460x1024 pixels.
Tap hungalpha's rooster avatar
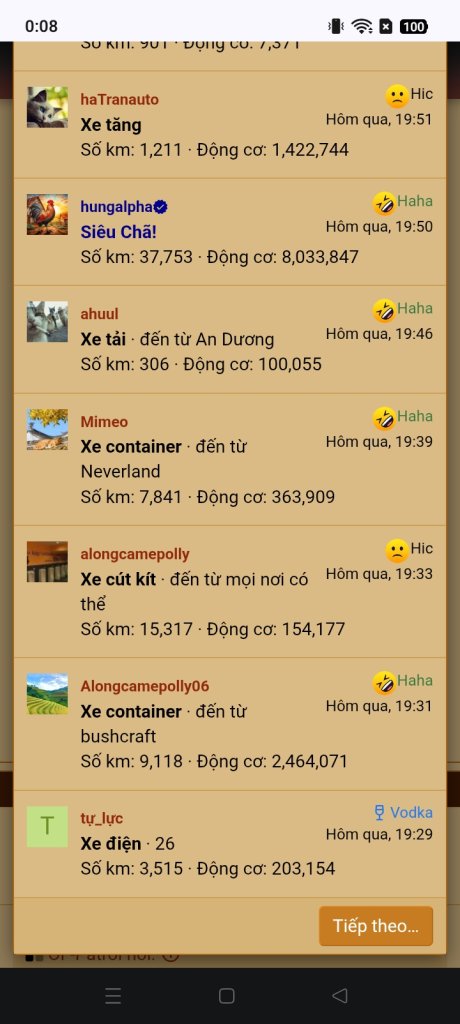(x=47, y=214)
